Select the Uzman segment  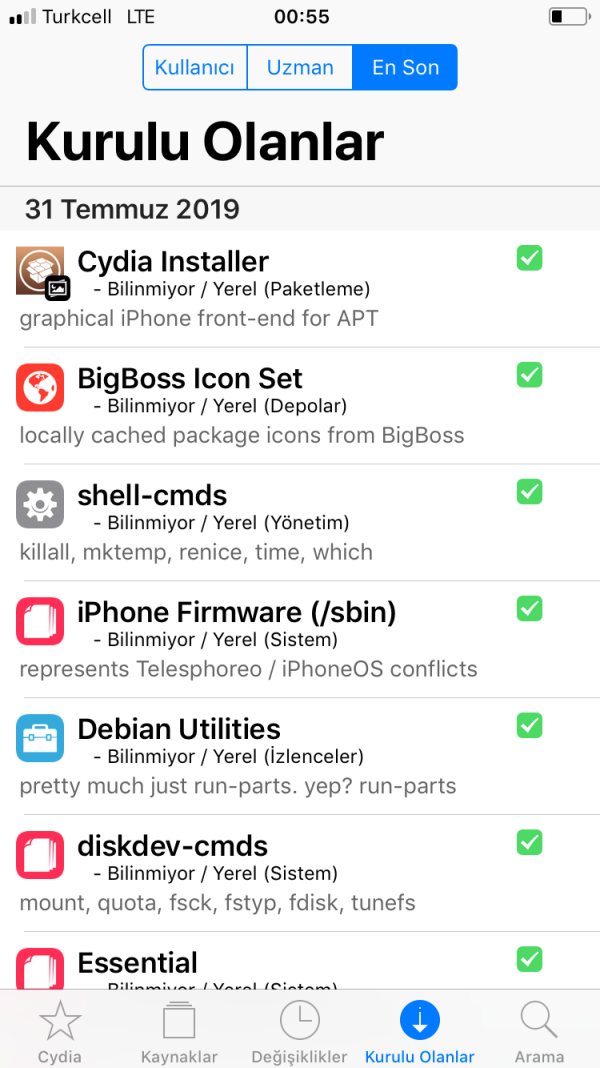click(x=300, y=68)
